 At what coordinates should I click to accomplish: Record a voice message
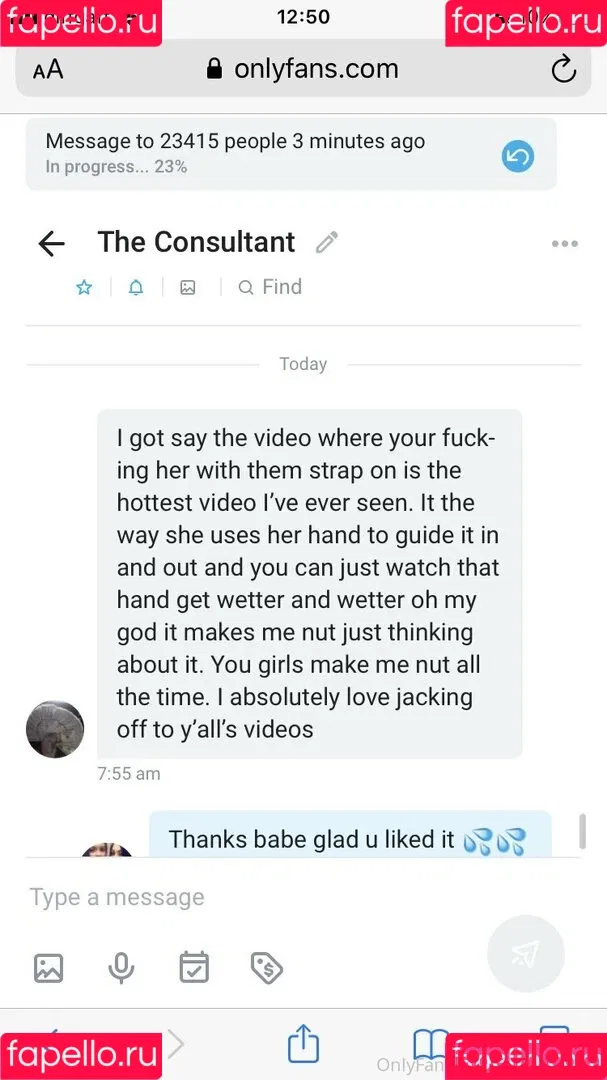pos(121,967)
